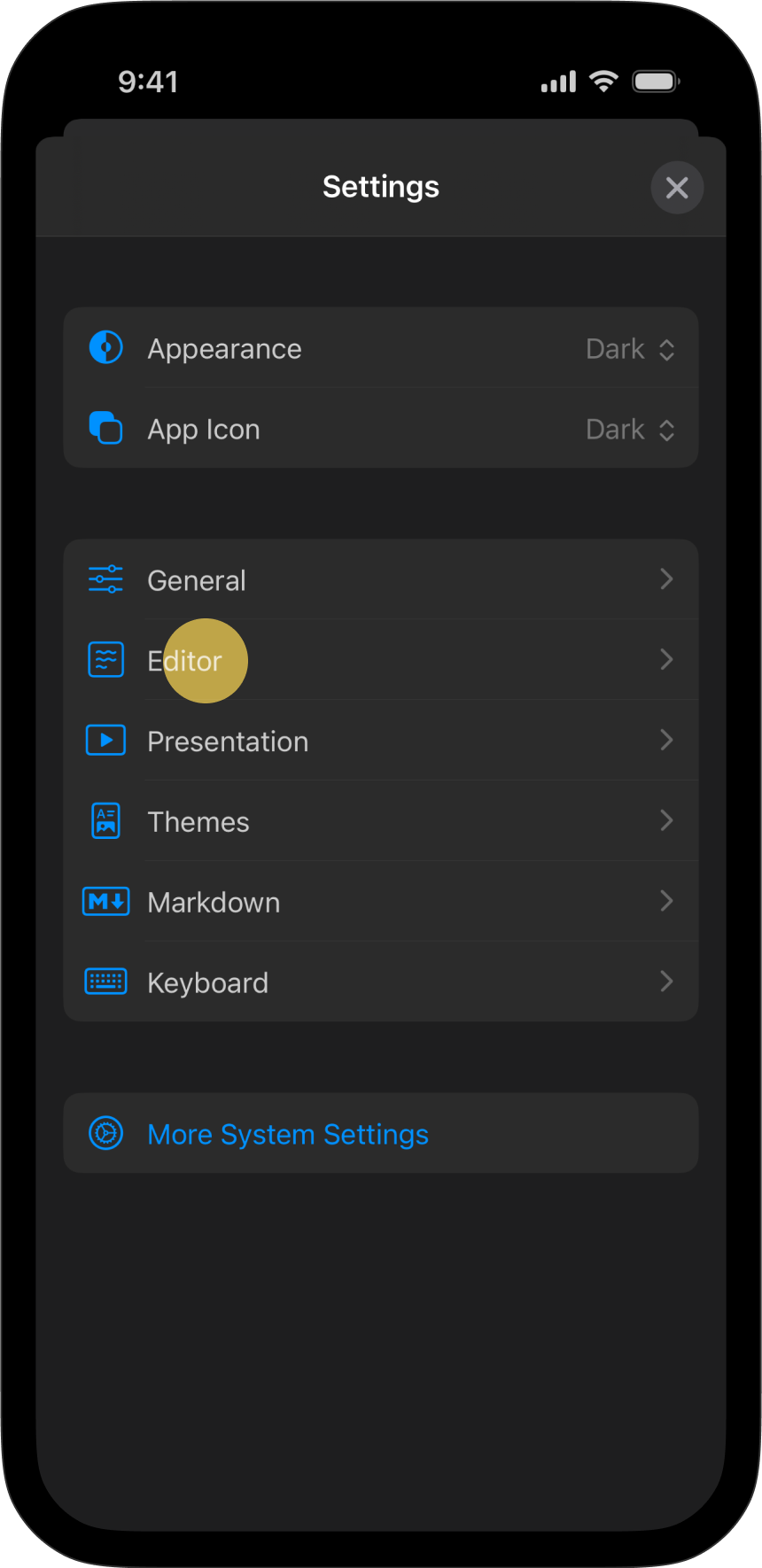Open Editor settings
The width and height of the screenshot is (762, 1568).
click(x=381, y=661)
